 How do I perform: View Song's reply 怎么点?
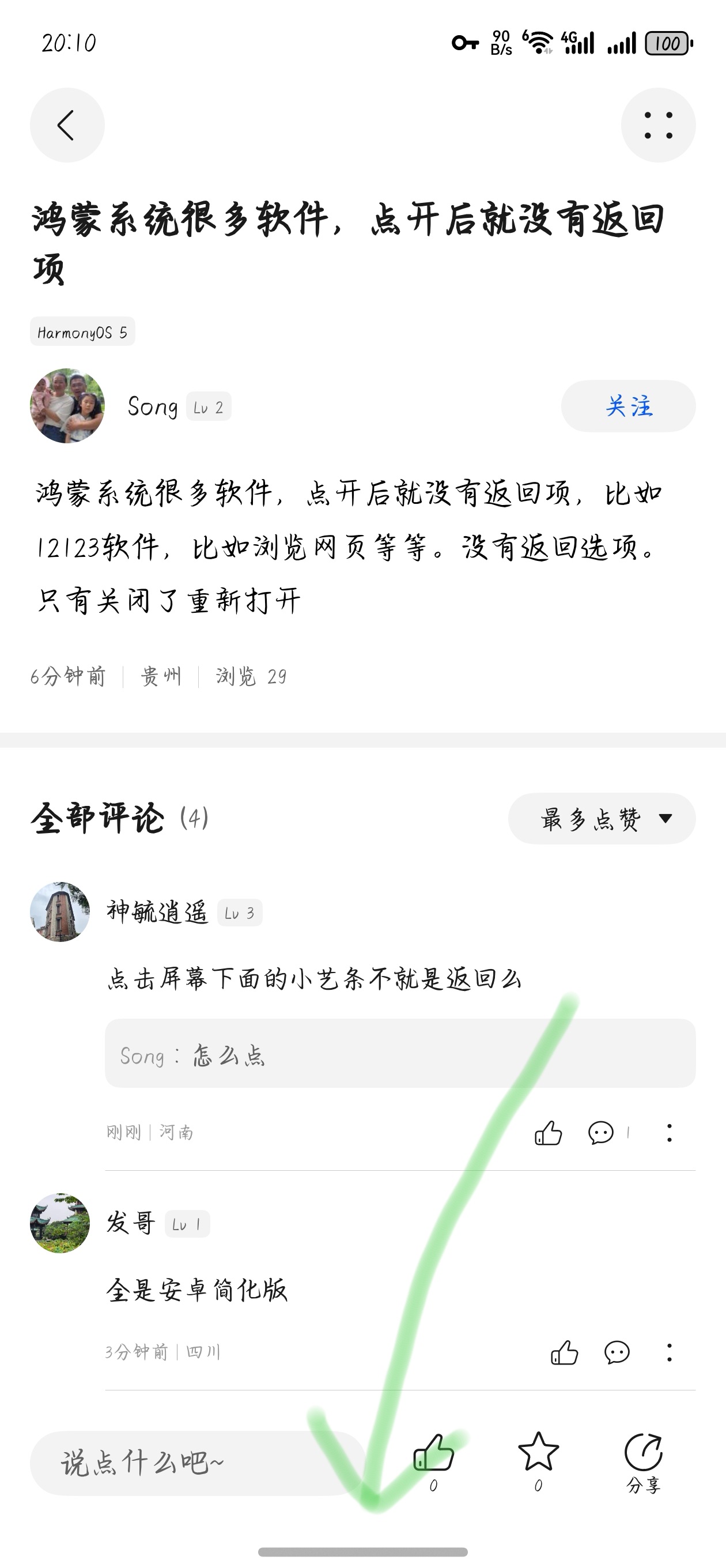click(x=400, y=1055)
